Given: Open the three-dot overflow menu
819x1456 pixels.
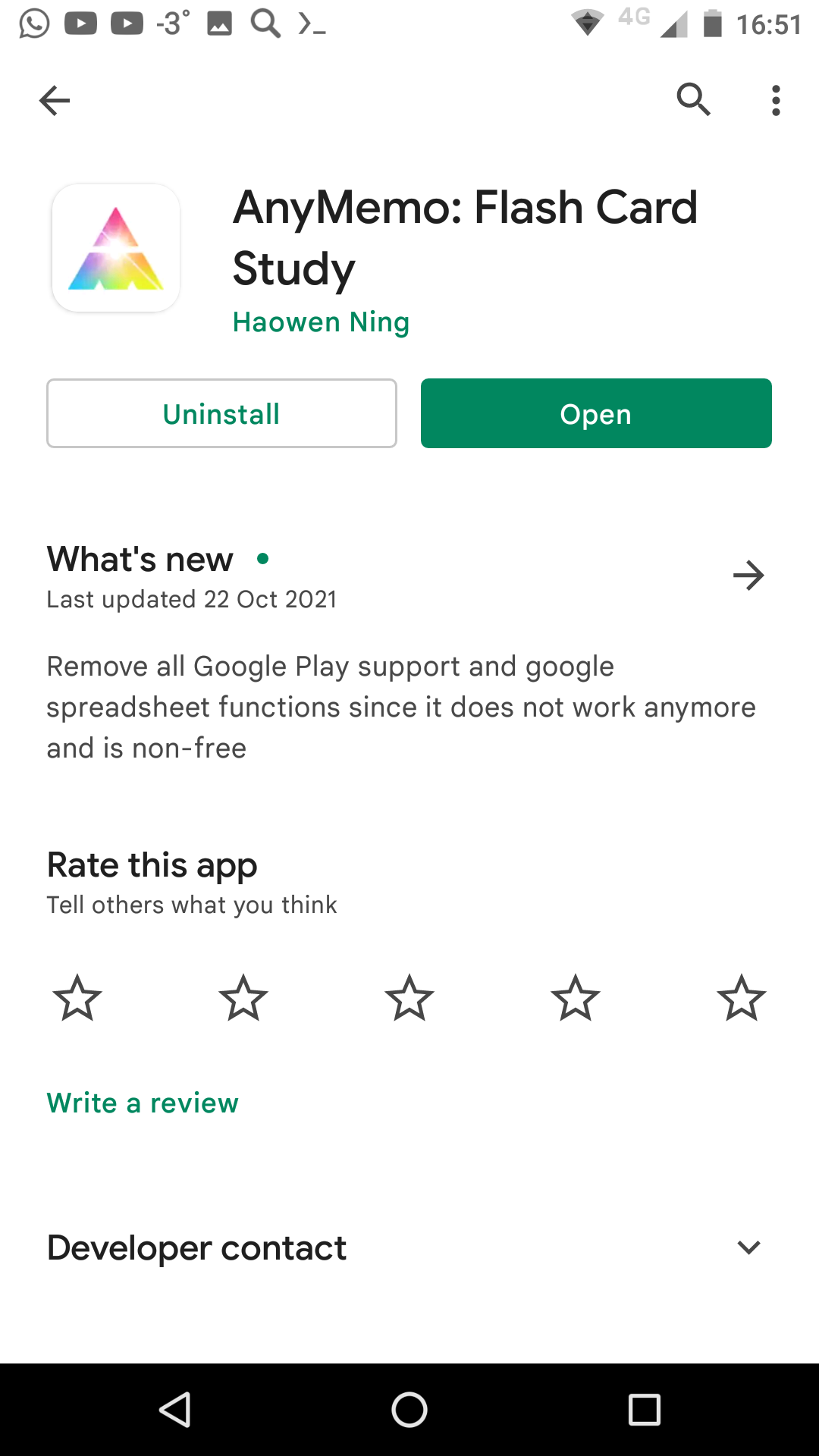Looking at the screenshot, I should [775, 100].
